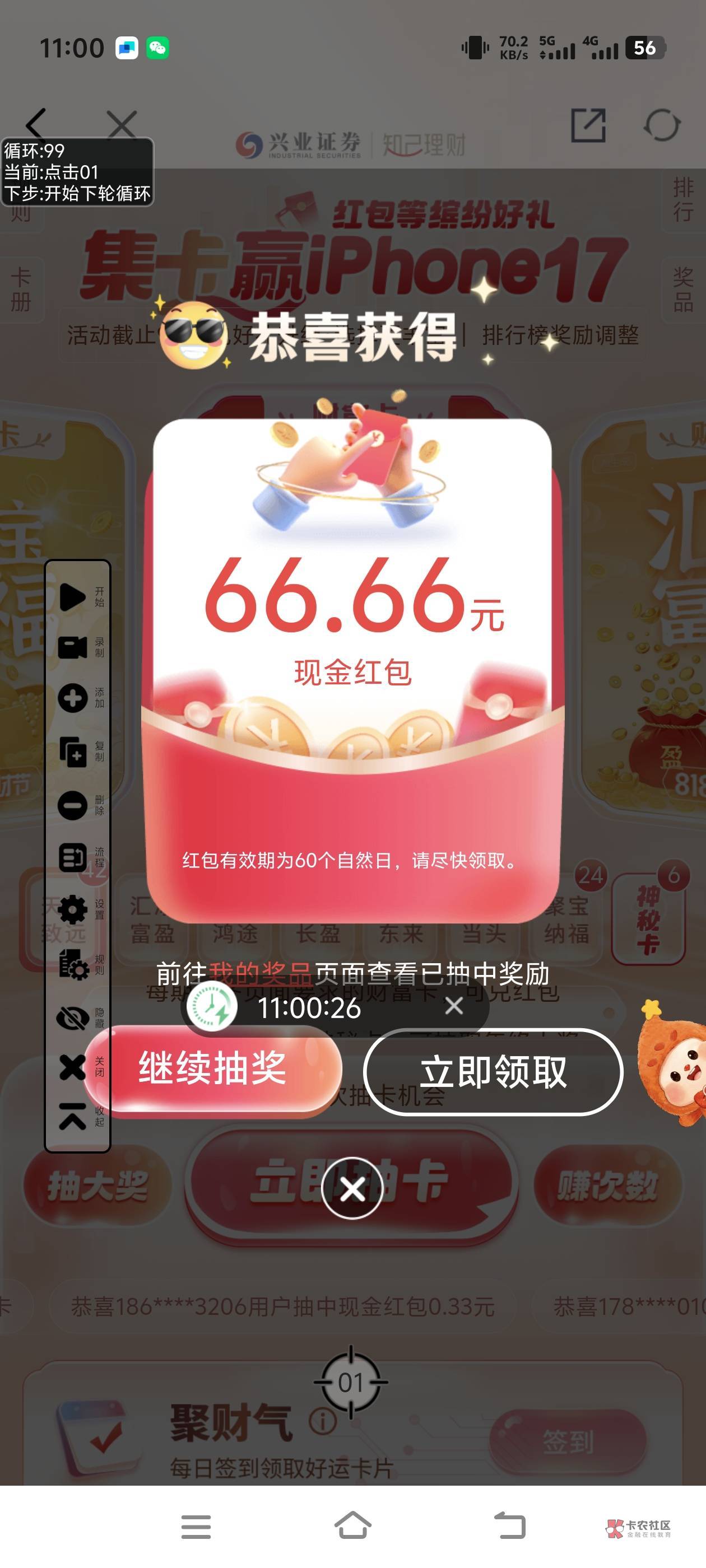
Task: Close the web page with top X
Action: (x=122, y=125)
